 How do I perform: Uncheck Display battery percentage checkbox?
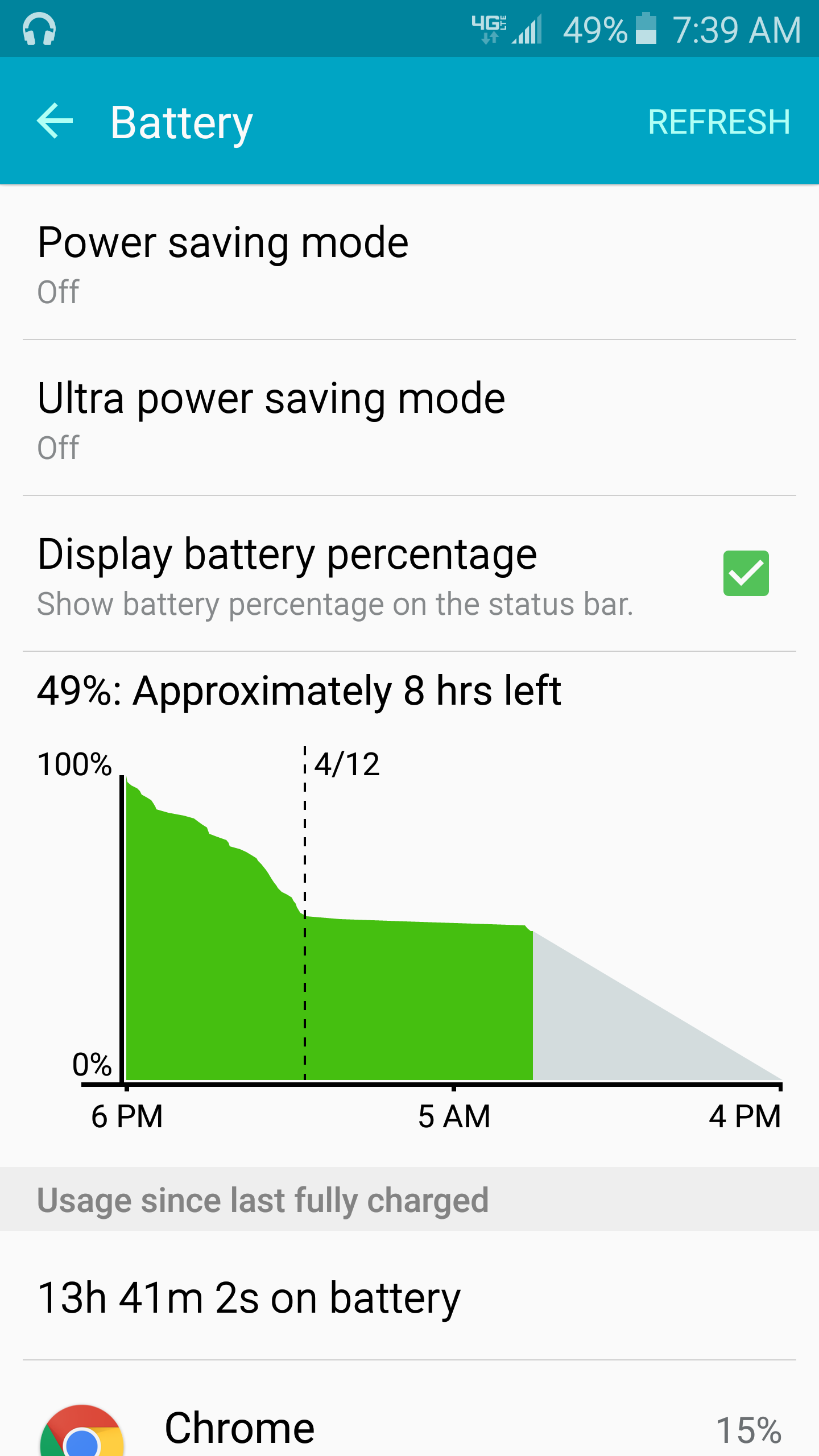(746, 573)
